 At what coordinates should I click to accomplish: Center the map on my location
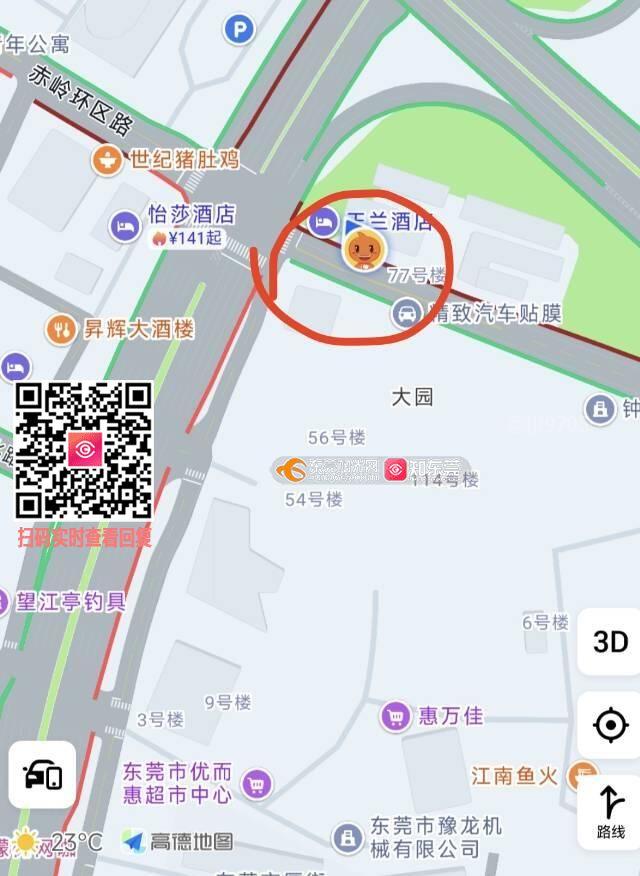[x=610, y=724]
